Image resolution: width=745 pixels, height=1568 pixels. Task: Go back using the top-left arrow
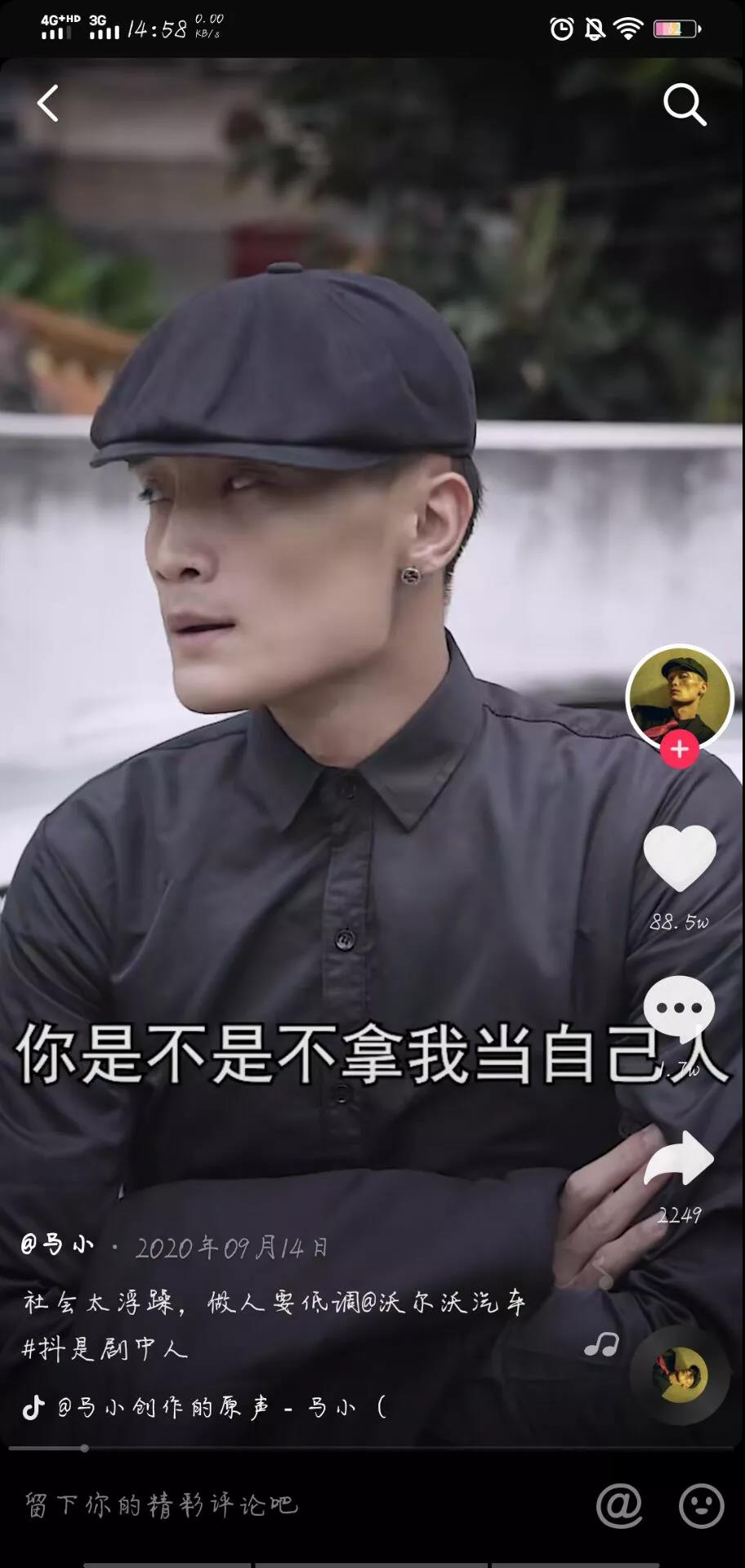point(48,104)
